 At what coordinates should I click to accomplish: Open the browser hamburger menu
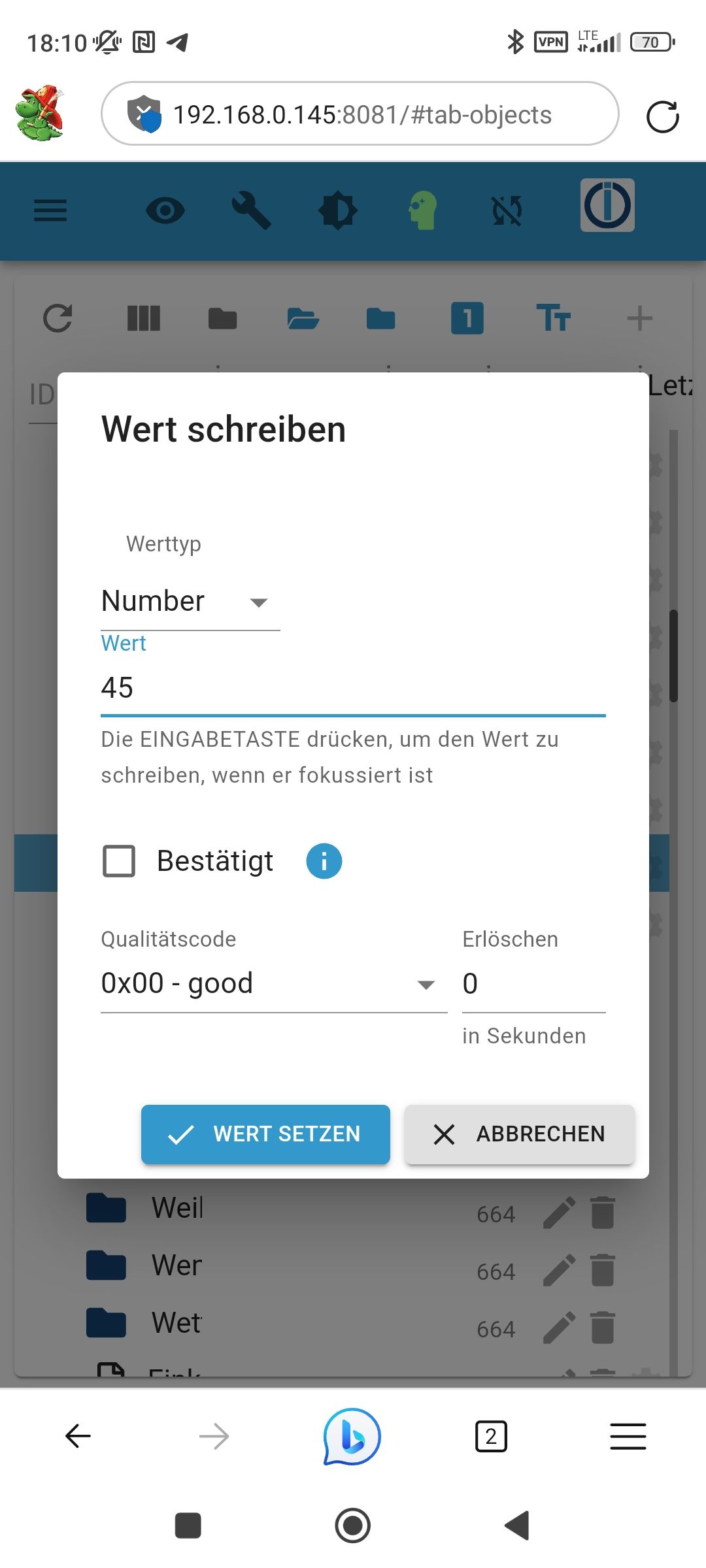(x=628, y=1436)
